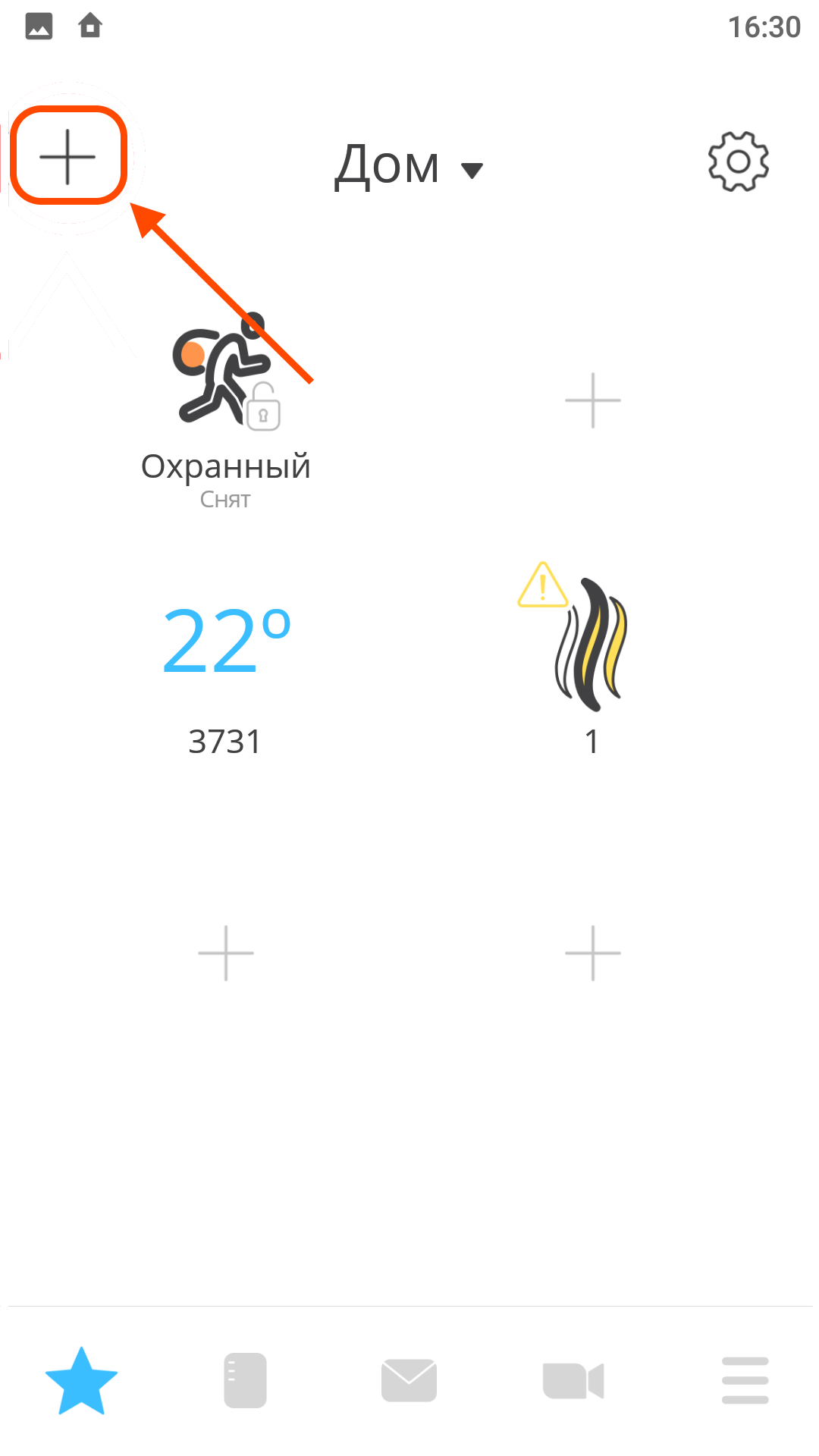The image size is (819, 1456).
Task: Switch to the video camera tab
Action: pyautogui.click(x=573, y=1380)
